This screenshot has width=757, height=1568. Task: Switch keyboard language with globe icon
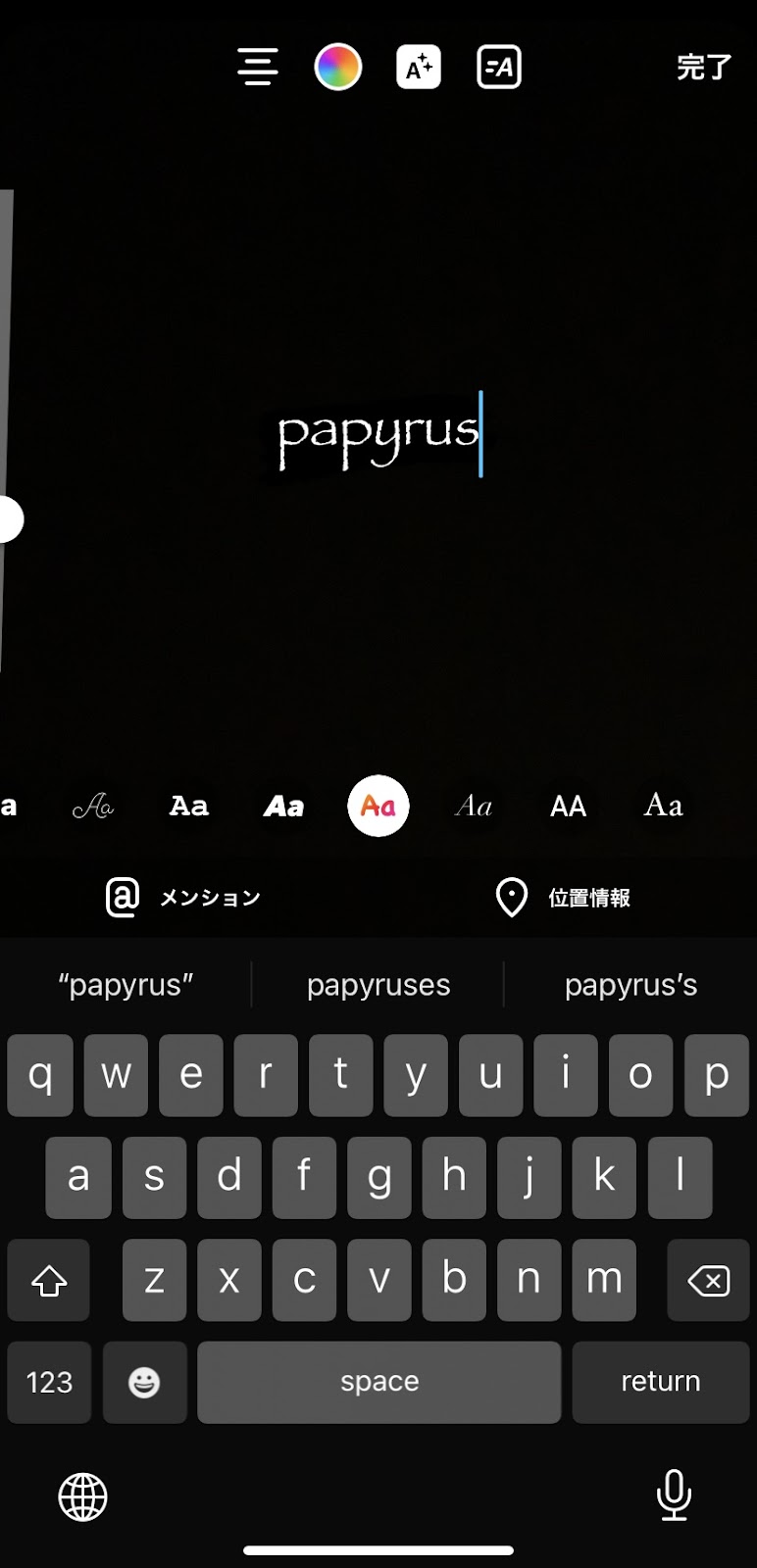[x=82, y=1496]
